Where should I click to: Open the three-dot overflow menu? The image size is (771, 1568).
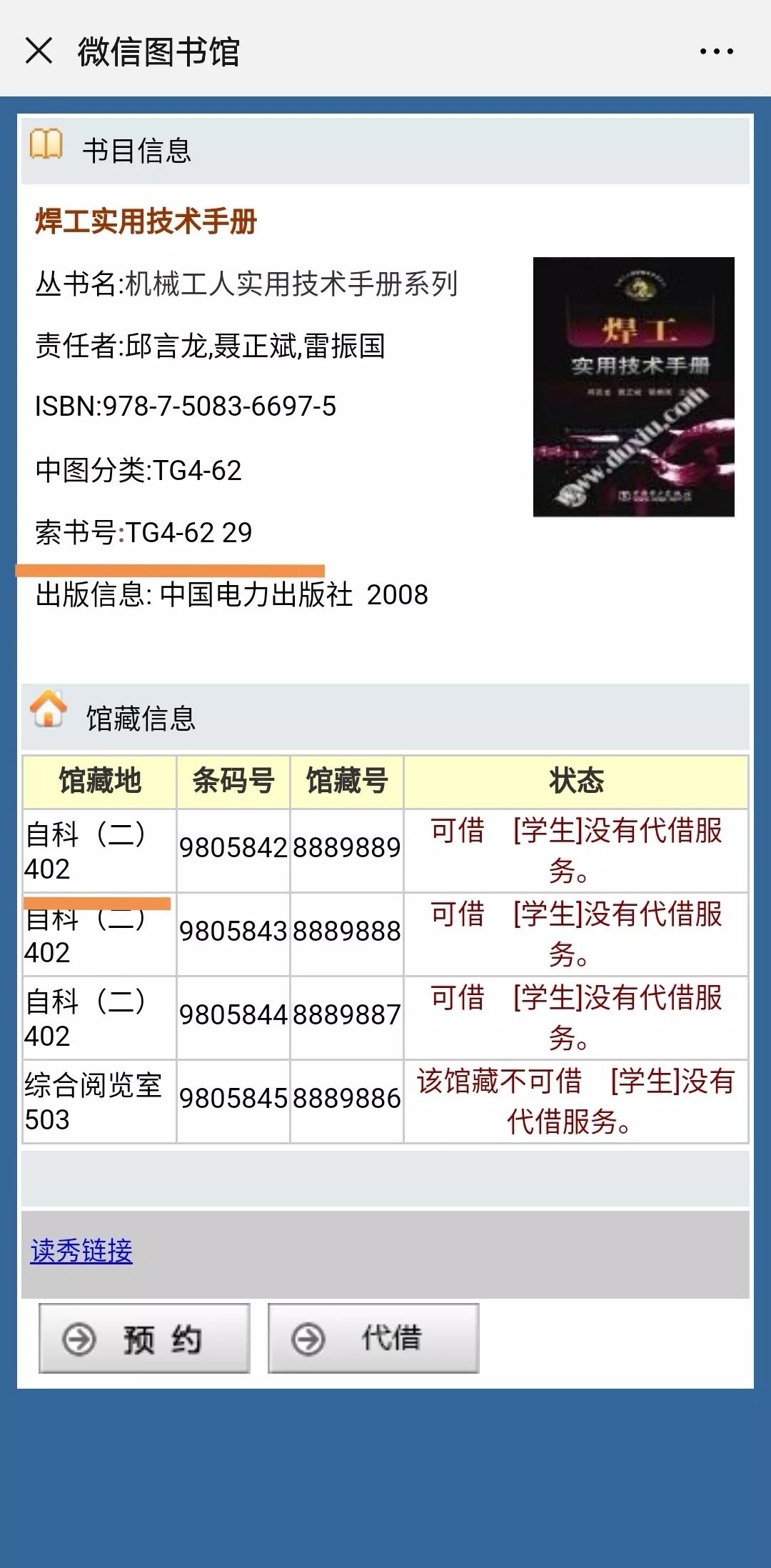pos(716,51)
